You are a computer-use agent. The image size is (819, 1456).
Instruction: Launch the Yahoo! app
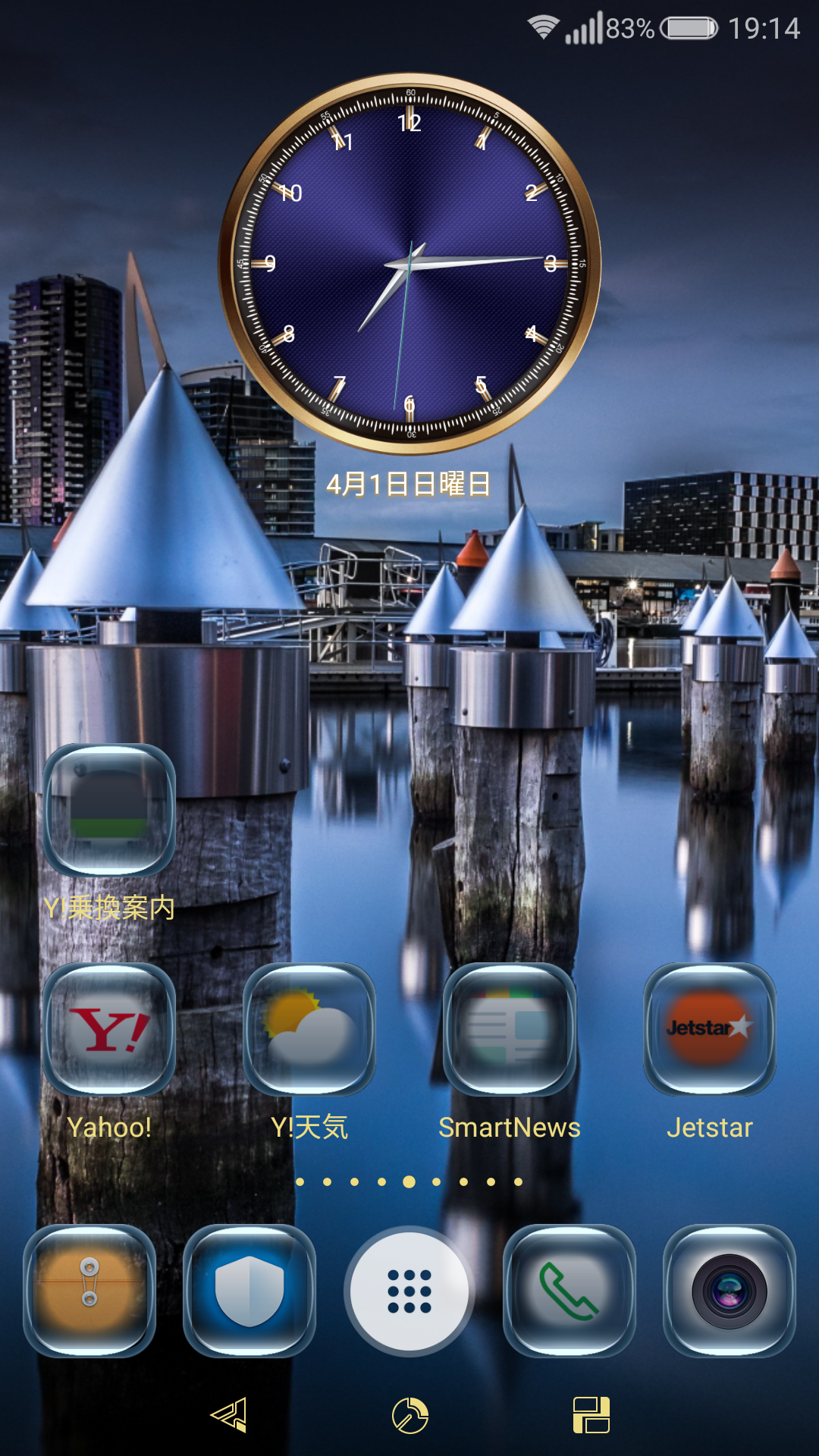(x=109, y=1030)
